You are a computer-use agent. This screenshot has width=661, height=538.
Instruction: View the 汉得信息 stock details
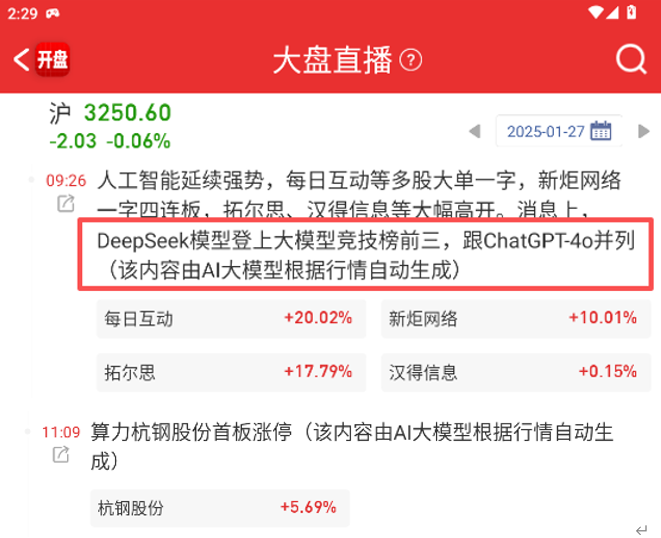pos(512,372)
